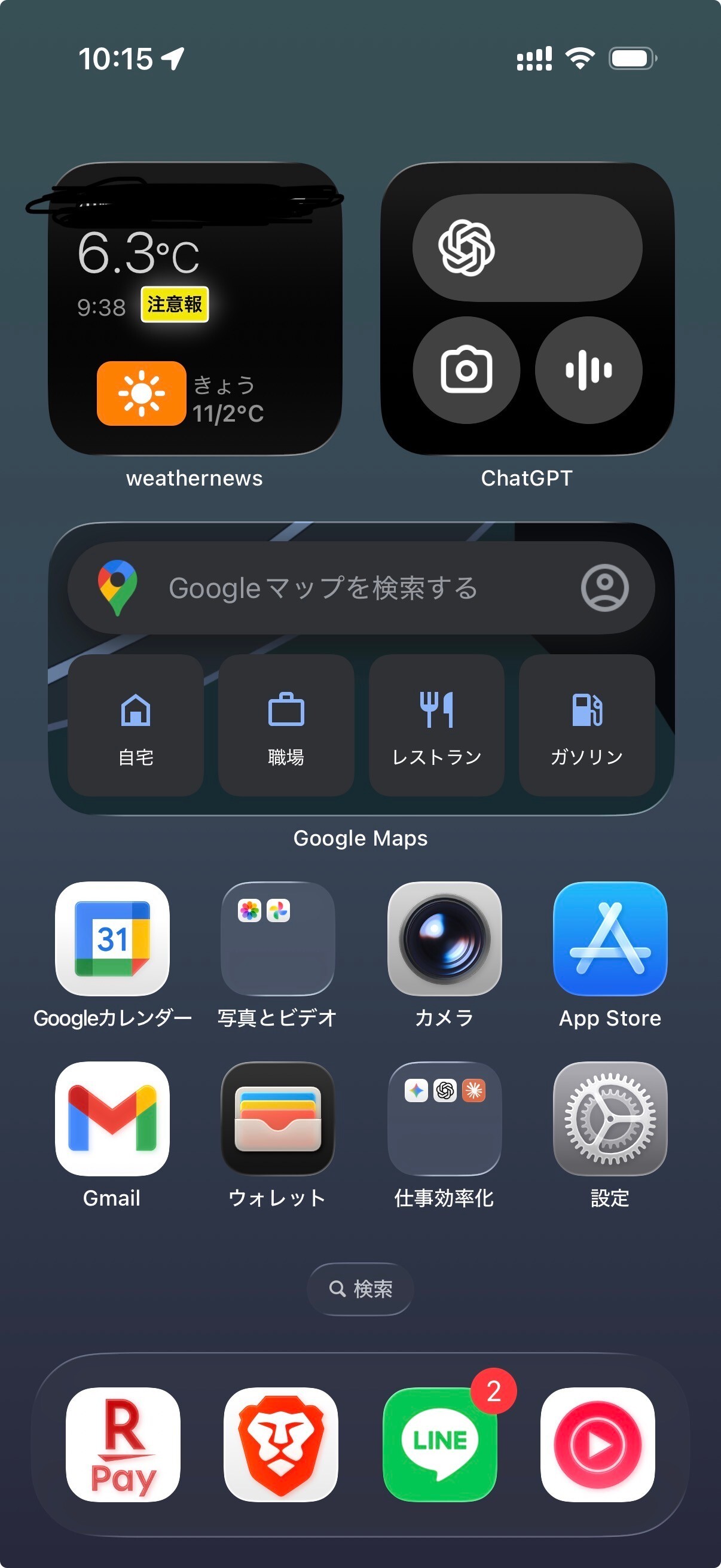The image size is (721, 1568).
Task: Open the ウォレット app
Action: pos(278,1119)
